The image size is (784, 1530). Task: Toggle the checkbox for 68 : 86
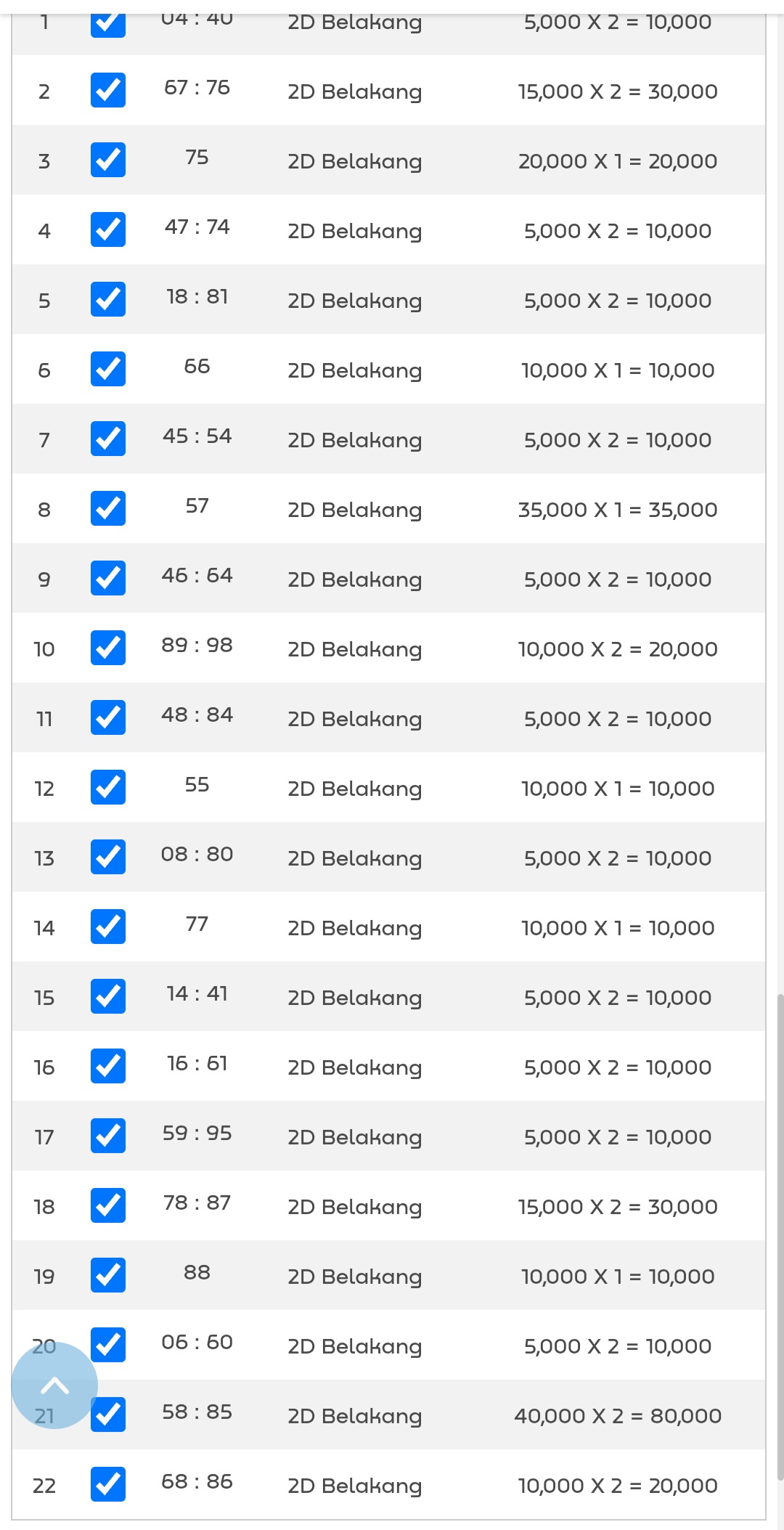108,1484
